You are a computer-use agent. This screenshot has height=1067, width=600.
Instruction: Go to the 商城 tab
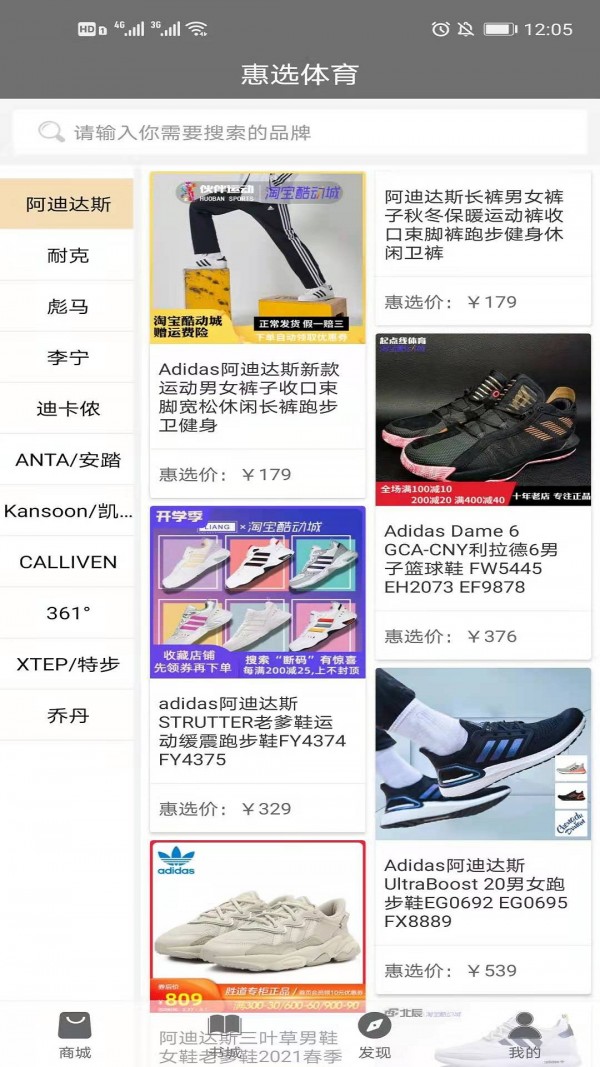coord(75,1035)
